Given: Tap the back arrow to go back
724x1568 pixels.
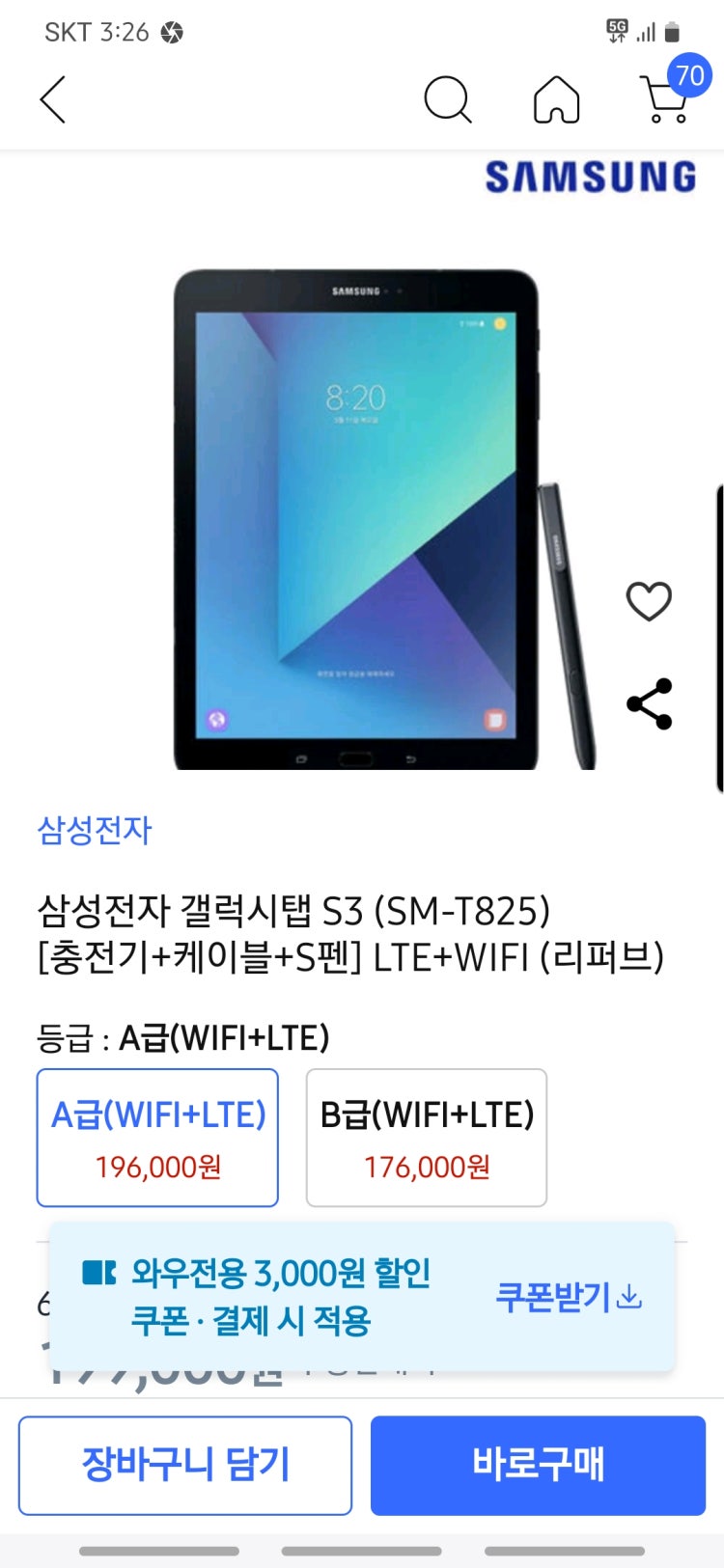Looking at the screenshot, I should click(x=53, y=99).
